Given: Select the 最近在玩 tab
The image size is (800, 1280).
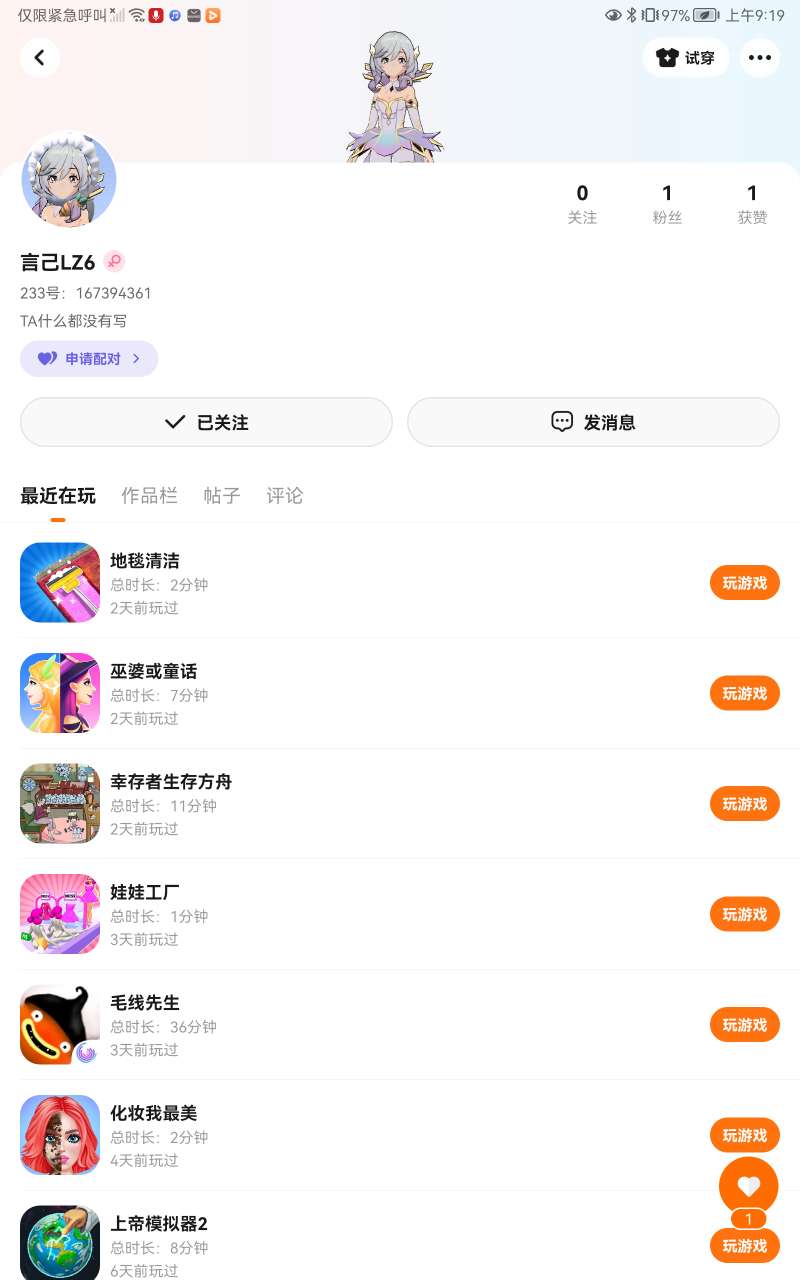Looking at the screenshot, I should pos(58,496).
